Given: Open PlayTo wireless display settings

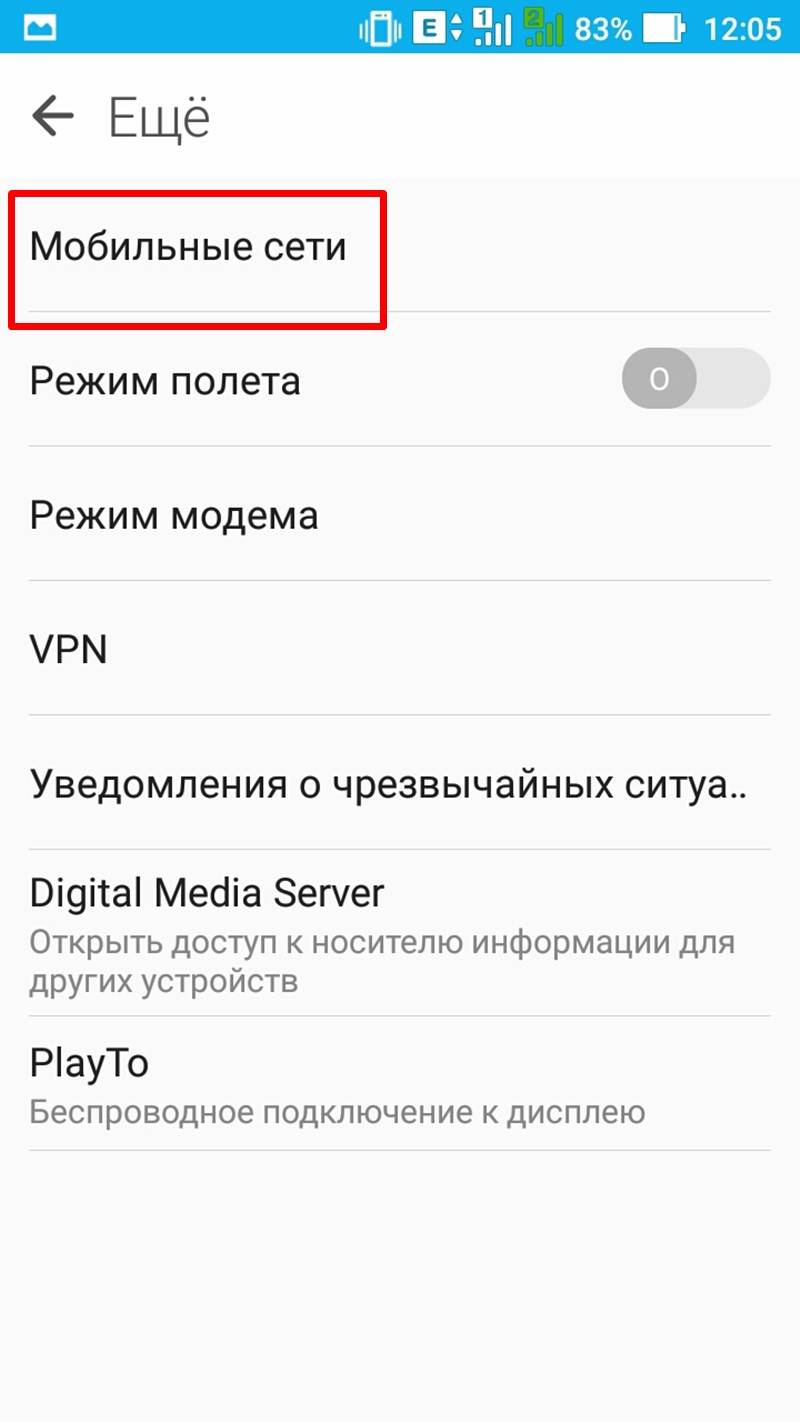Looking at the screenshot, I should tap(400, 1084).
